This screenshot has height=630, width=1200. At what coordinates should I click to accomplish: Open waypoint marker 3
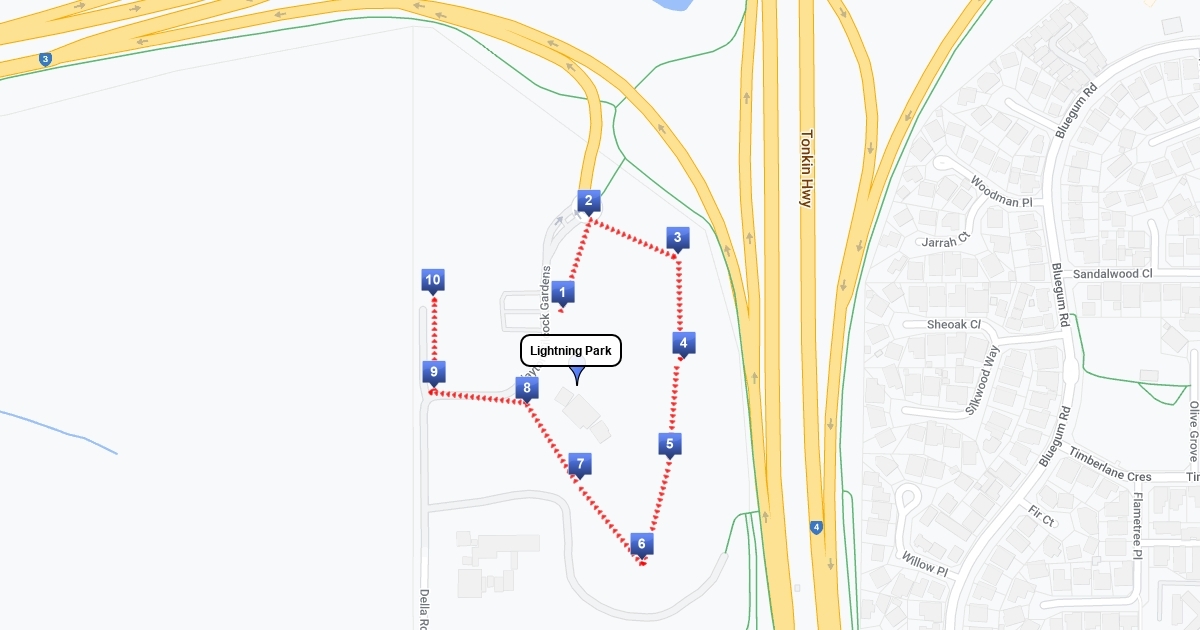[x=678, y=238]
